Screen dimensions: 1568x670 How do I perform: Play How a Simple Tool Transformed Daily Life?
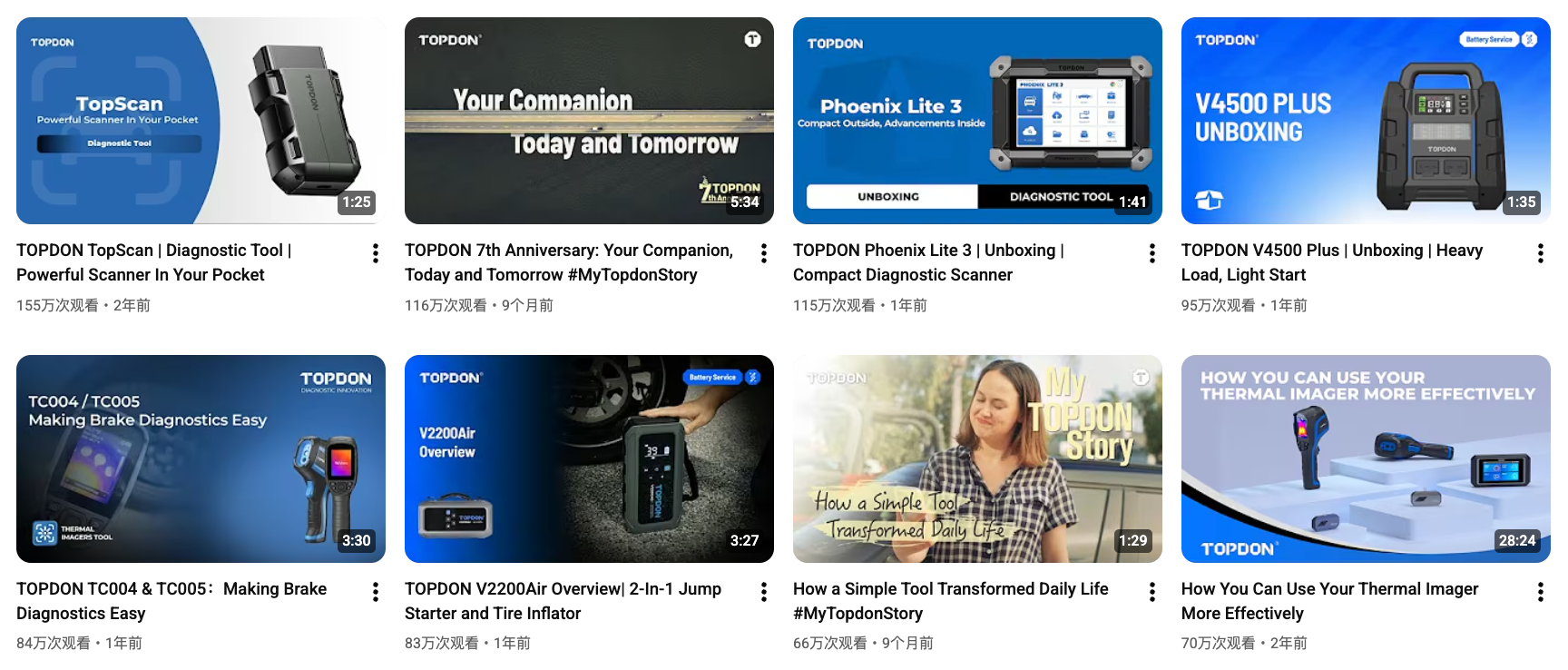coord(977,458)
